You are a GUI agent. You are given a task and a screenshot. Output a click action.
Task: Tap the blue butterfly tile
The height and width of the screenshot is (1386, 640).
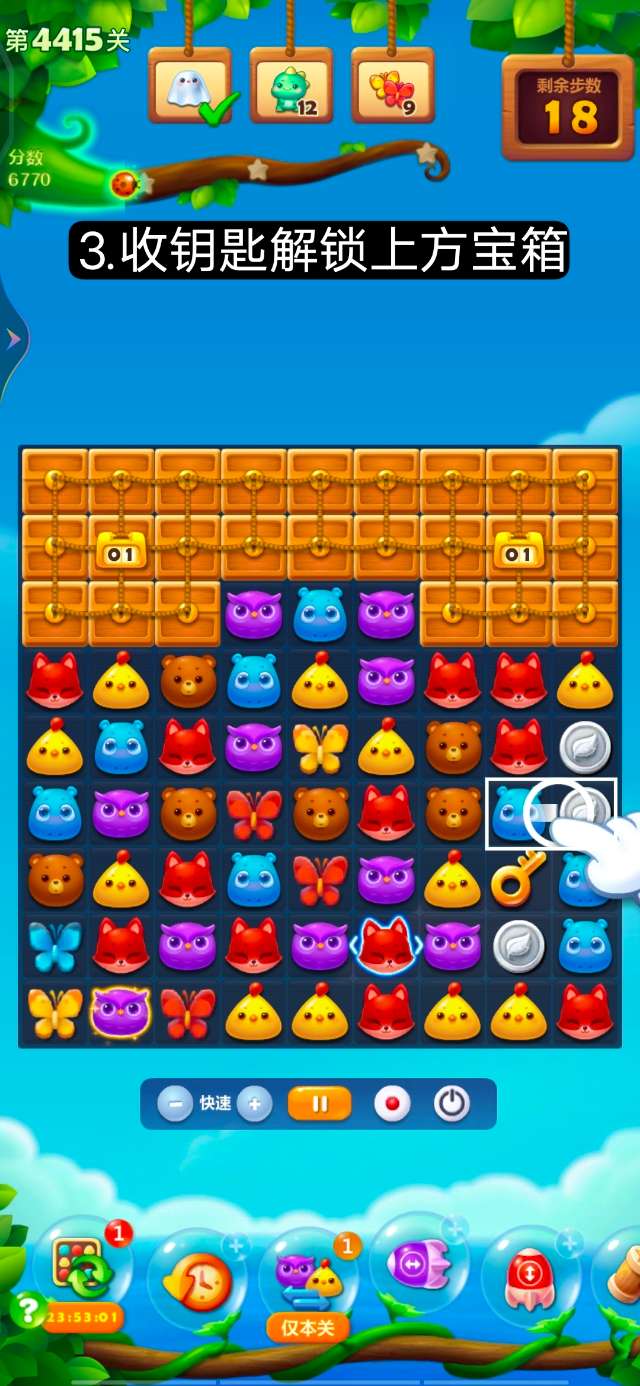pyautogui.click(x=55, y=946)
